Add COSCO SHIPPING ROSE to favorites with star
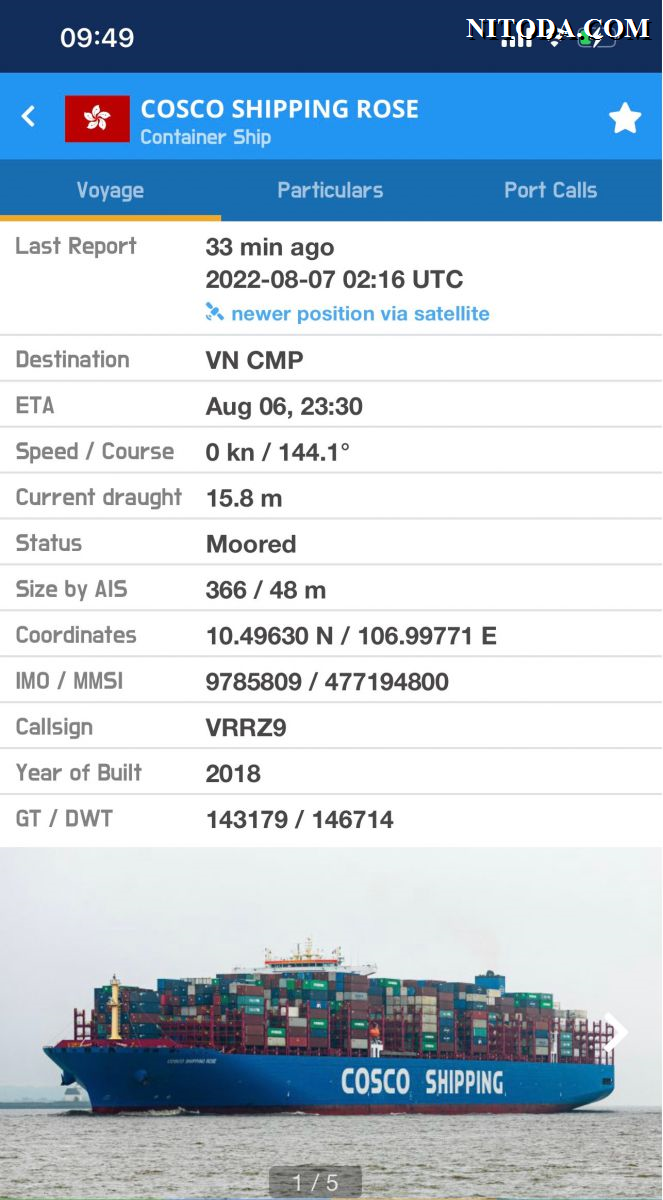The height and width of the screenshot is (1200, 663). pos(625,118)
